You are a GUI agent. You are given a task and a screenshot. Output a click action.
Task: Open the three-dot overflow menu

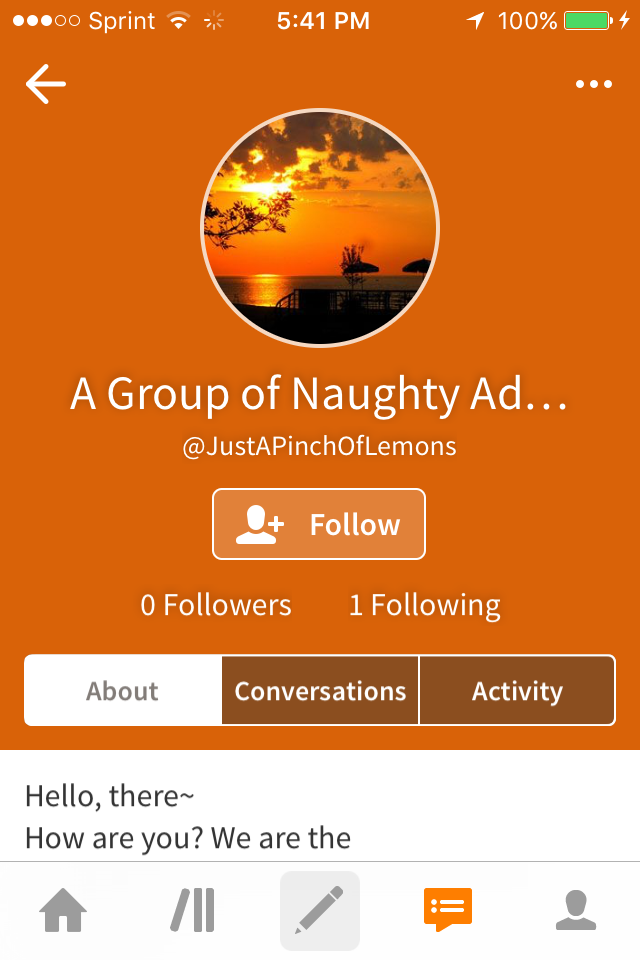coord(594,85)
